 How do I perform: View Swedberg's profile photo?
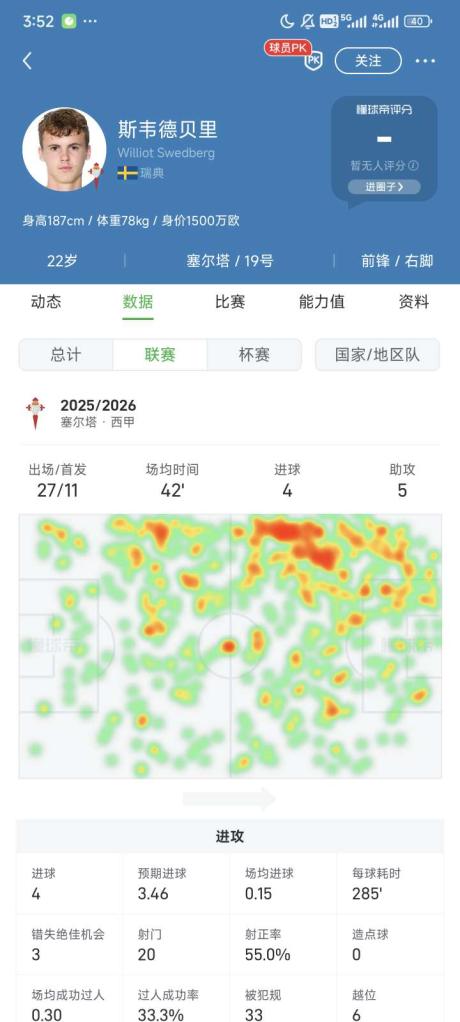[64, 149]
